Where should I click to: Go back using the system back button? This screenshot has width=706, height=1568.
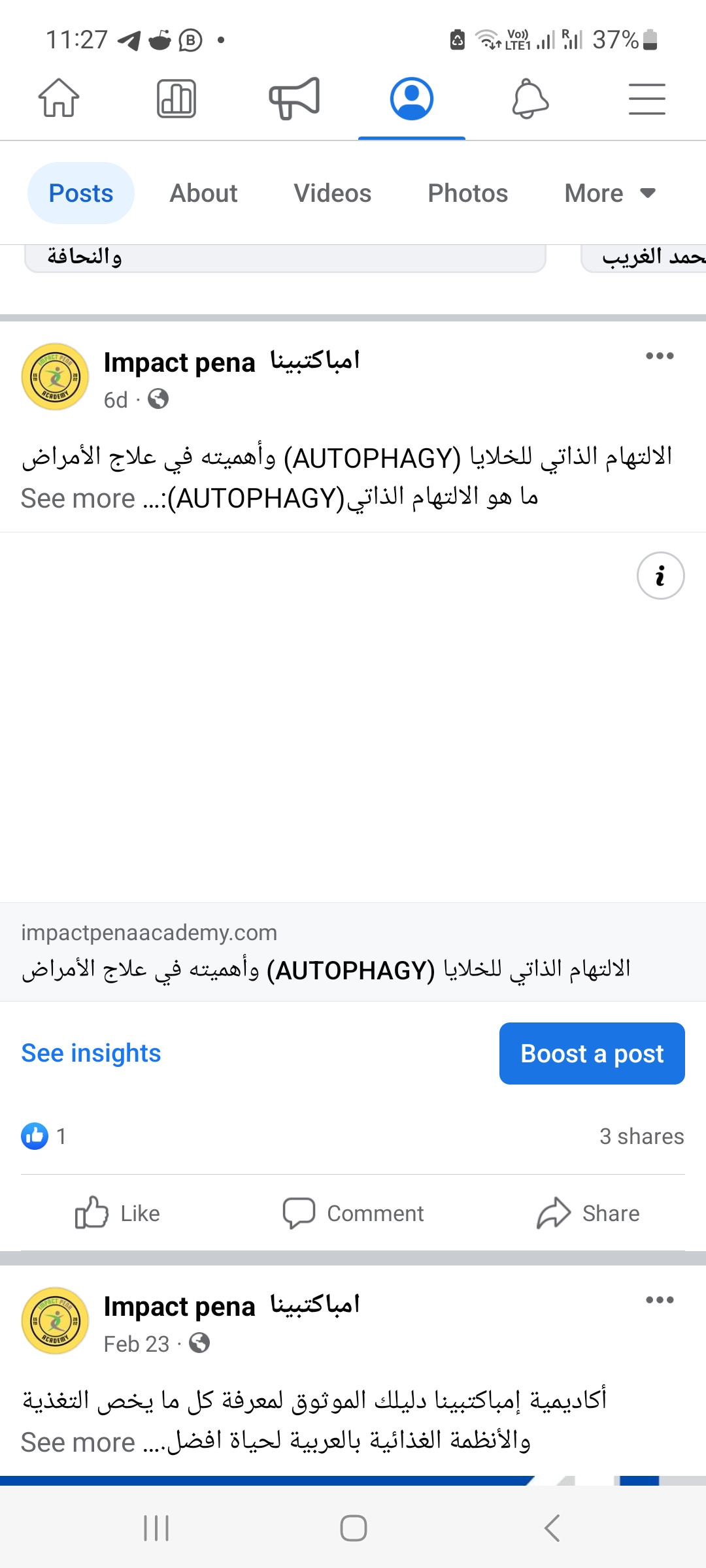(x=552, y=1528)
